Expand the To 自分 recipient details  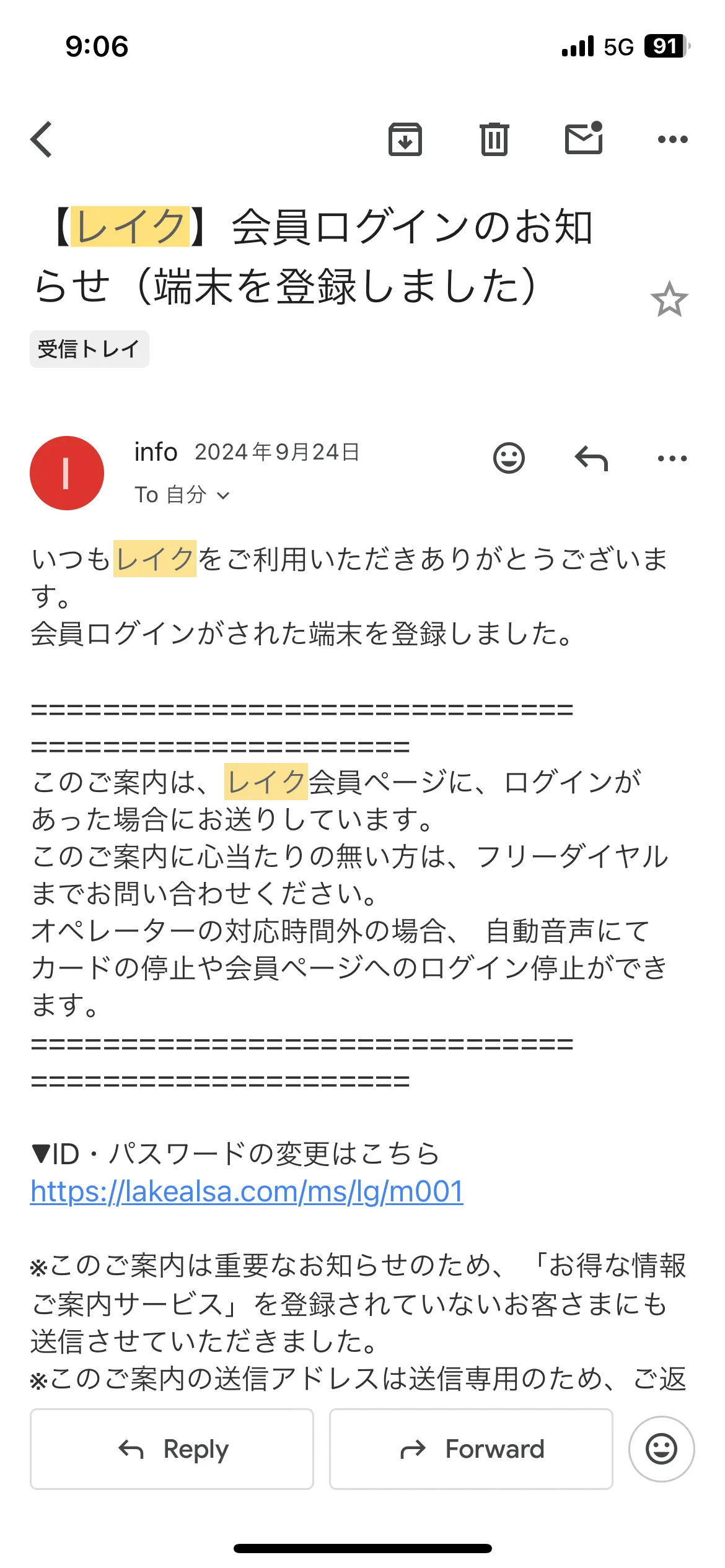[x=182, y=495]
